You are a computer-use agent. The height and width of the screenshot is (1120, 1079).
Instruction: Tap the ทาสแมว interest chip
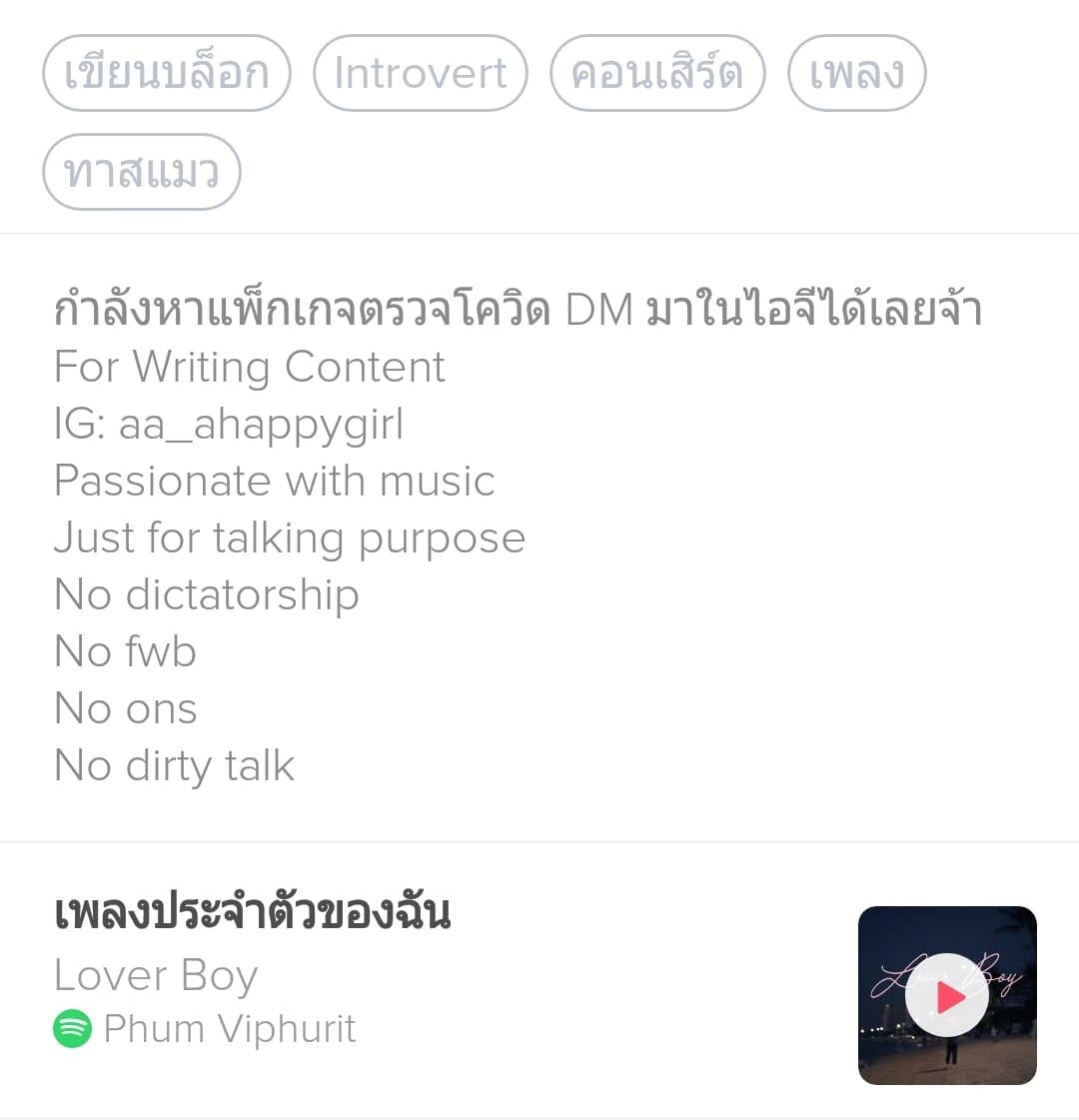pos(141,172)
